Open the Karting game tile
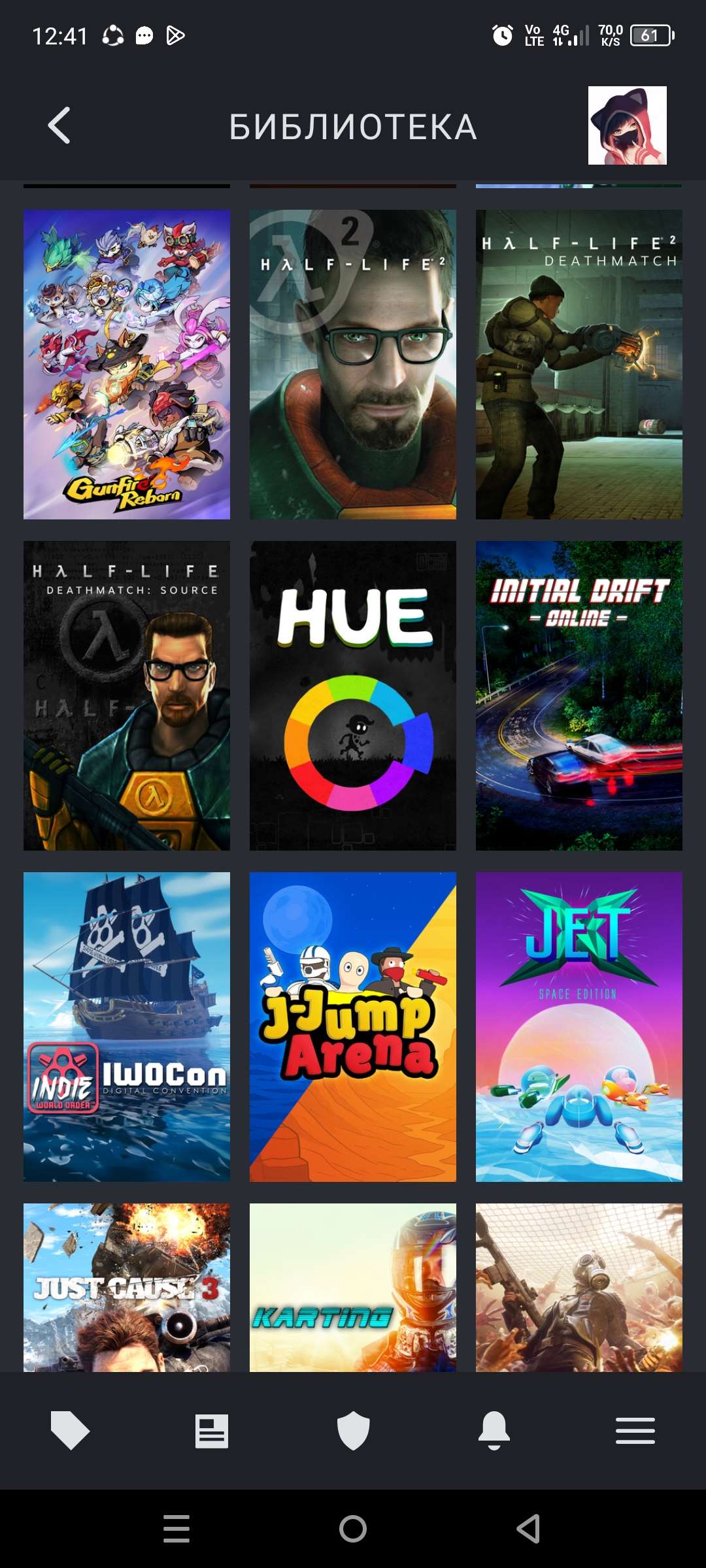The width and height of the screenshot is (706, 1568). point(353,1287)
